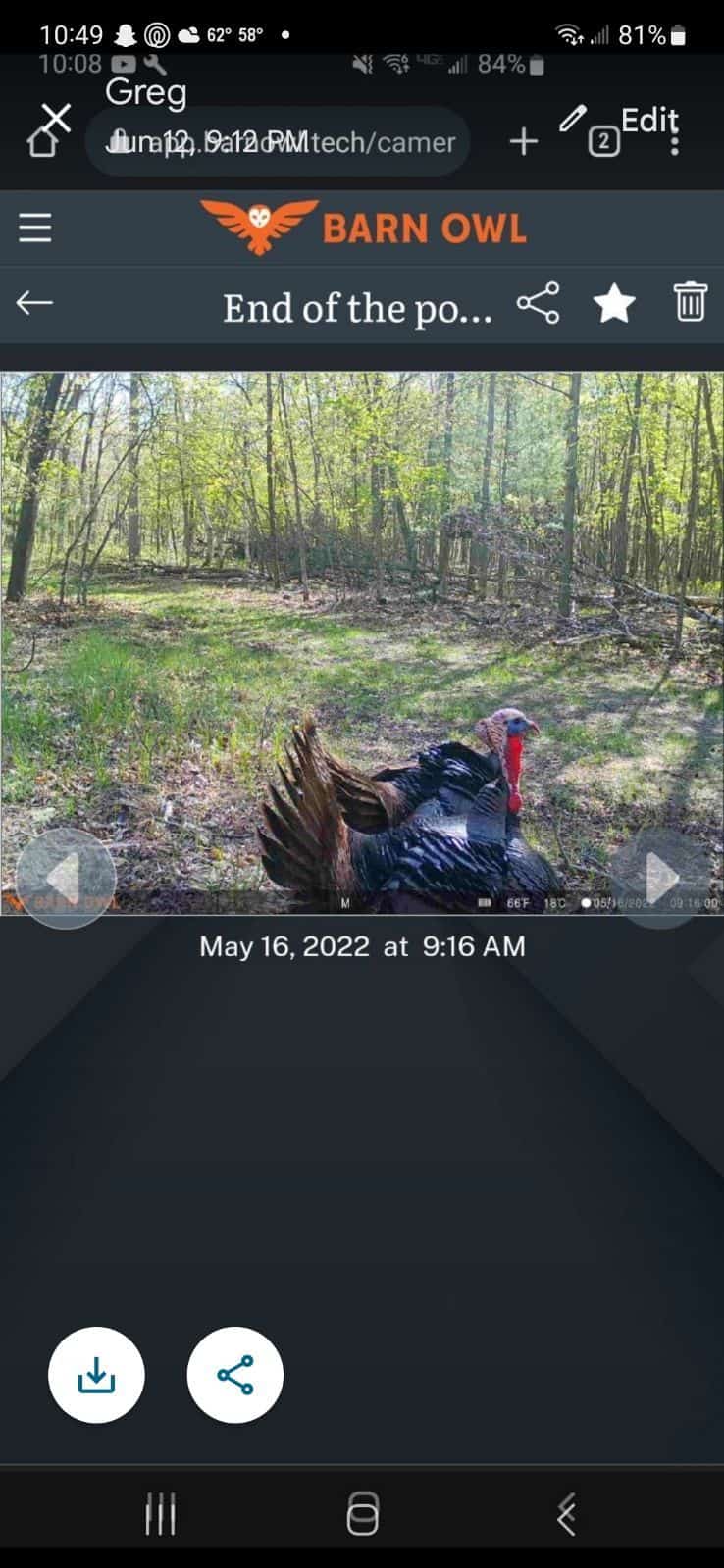Close the image viewer with X
The image size is (724, 1568).
click(x=57, y=119)
